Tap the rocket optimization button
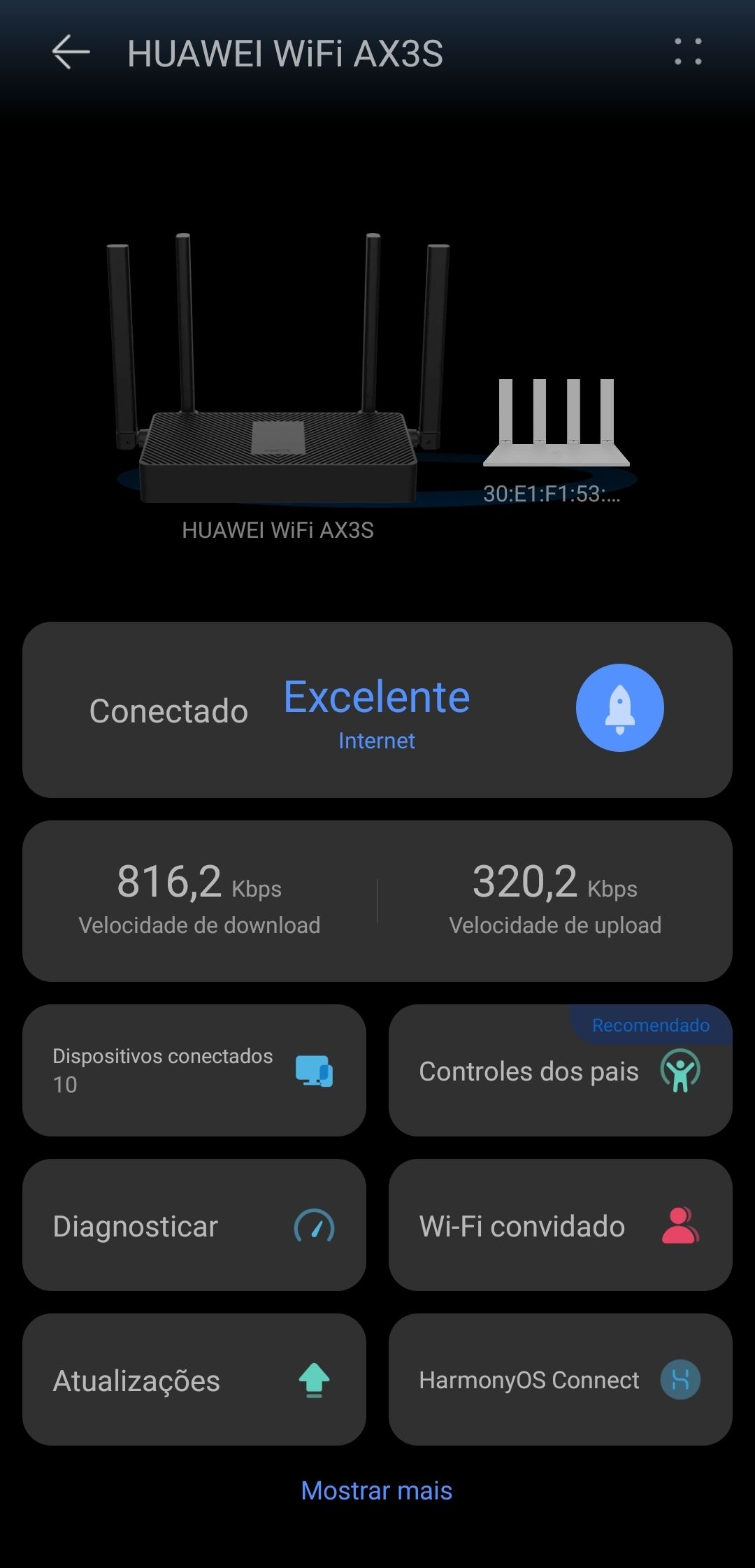The height and width of the screenshot is (1568, 755). (x=619, y=708)
